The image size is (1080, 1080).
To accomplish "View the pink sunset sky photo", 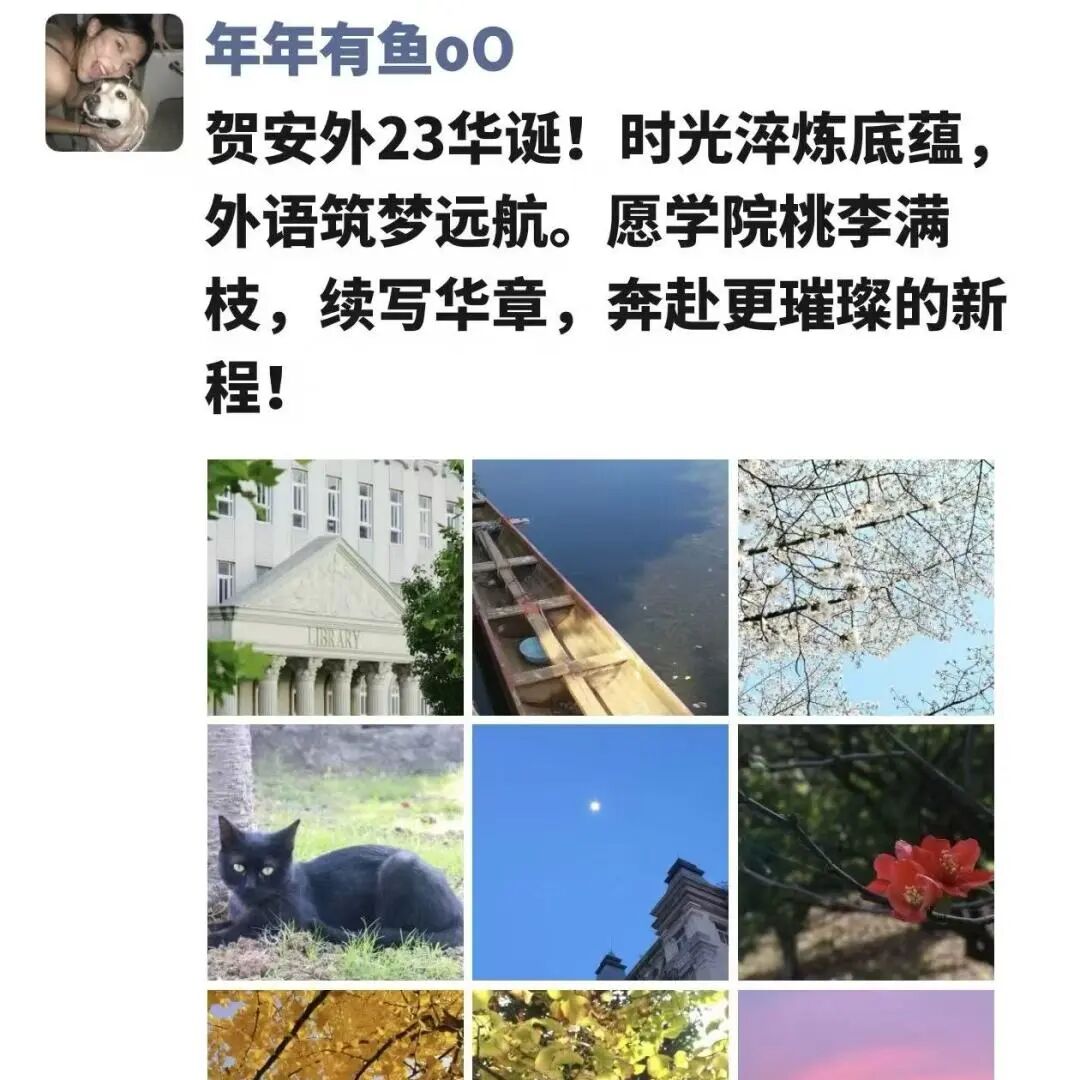I will (866, 1035).
